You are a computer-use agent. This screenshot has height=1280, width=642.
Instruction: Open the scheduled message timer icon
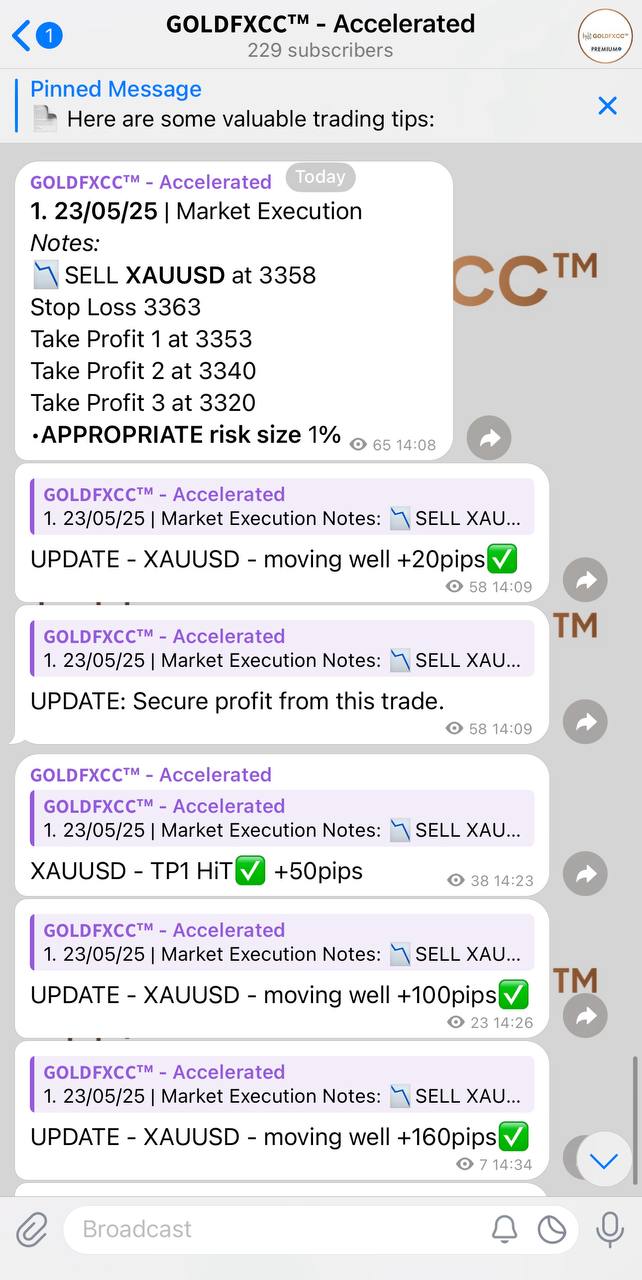tap(552, 1229)
